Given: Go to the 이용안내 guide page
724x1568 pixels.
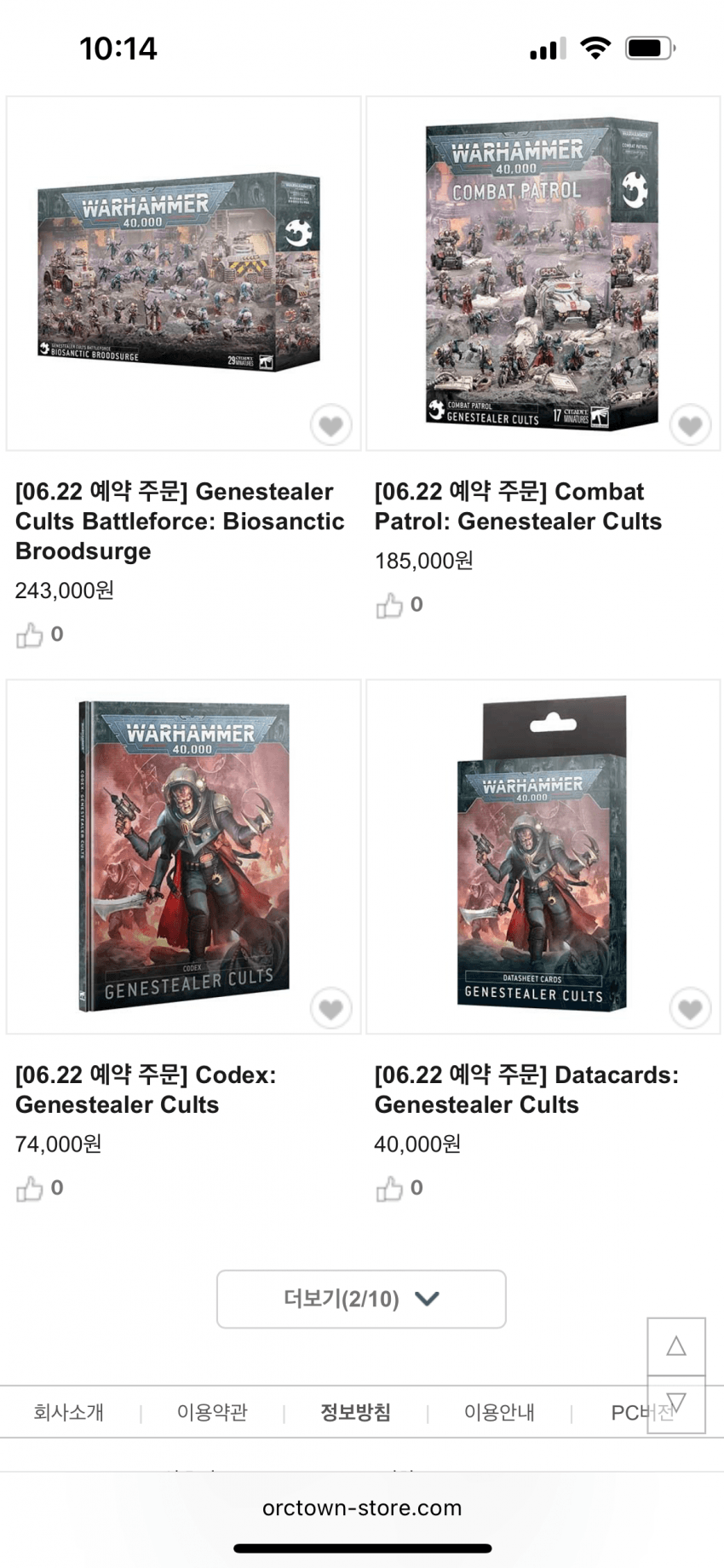Looking at the screenshot, I should point(499,1413).
